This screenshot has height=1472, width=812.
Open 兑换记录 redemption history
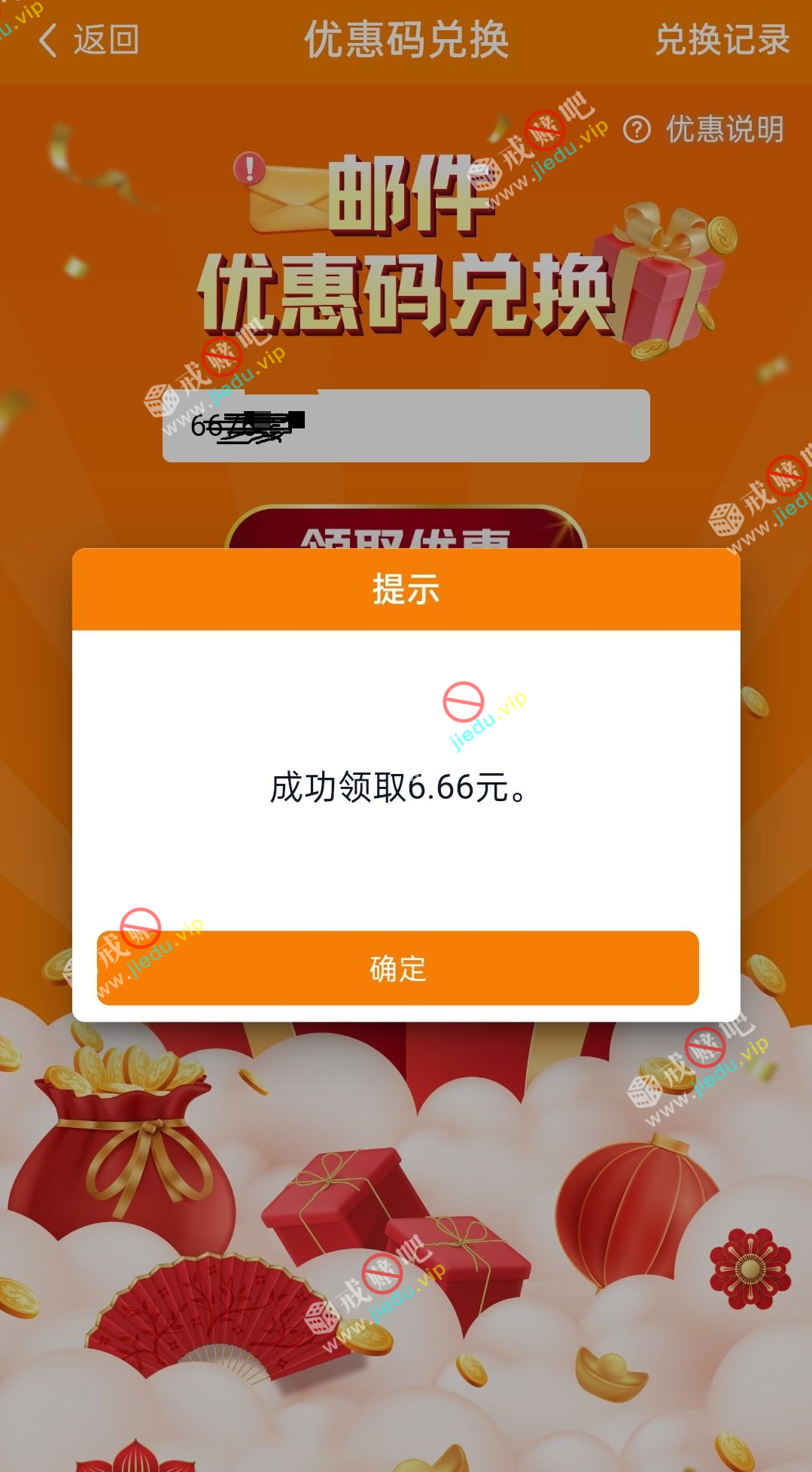tap(722, 40)
